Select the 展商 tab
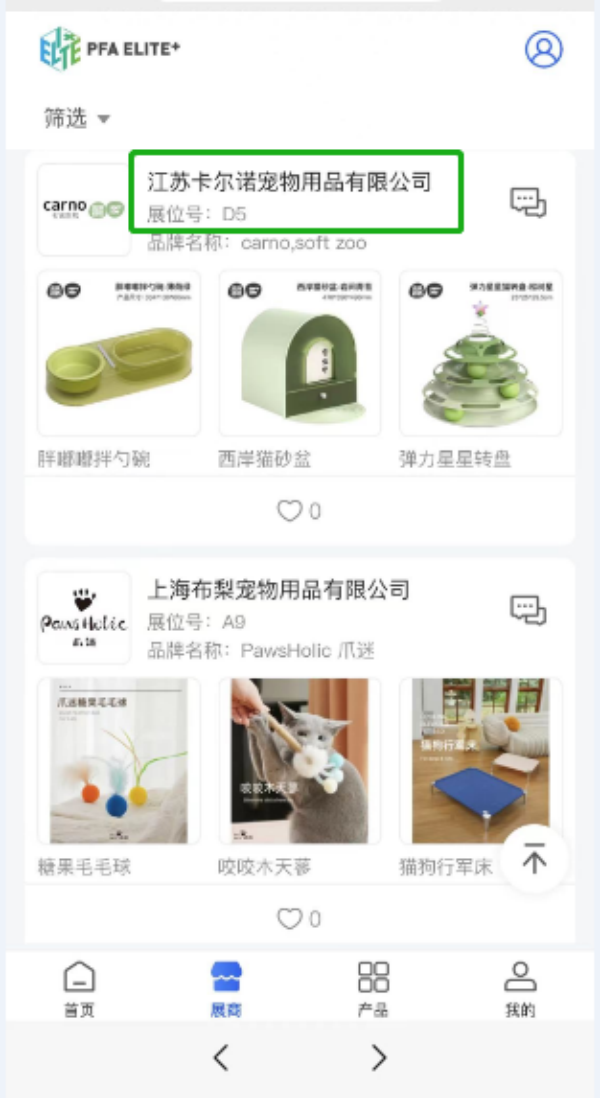 [x=226, y=988]
